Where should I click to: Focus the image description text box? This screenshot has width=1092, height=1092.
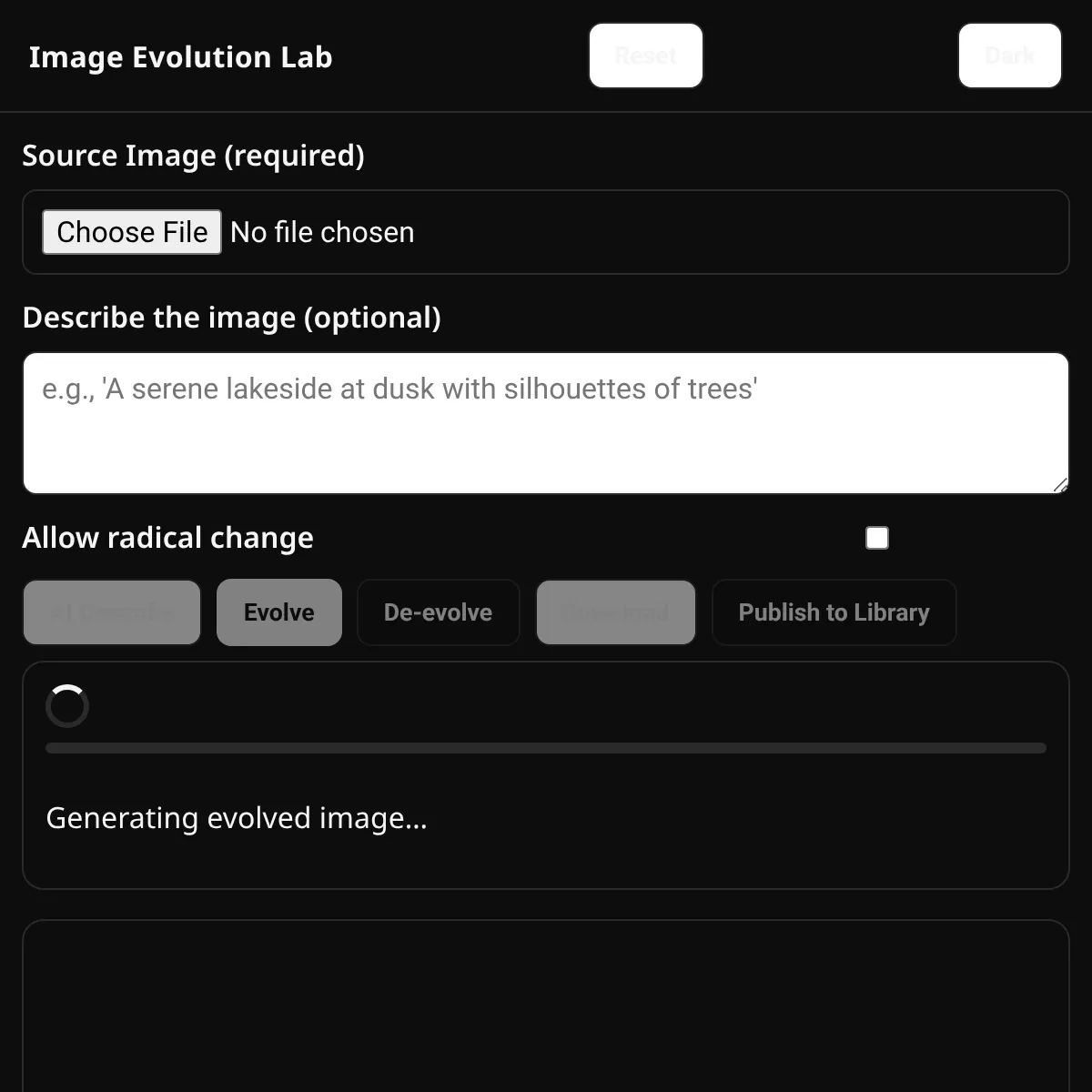pyautogui.click(x=546, y=423)
